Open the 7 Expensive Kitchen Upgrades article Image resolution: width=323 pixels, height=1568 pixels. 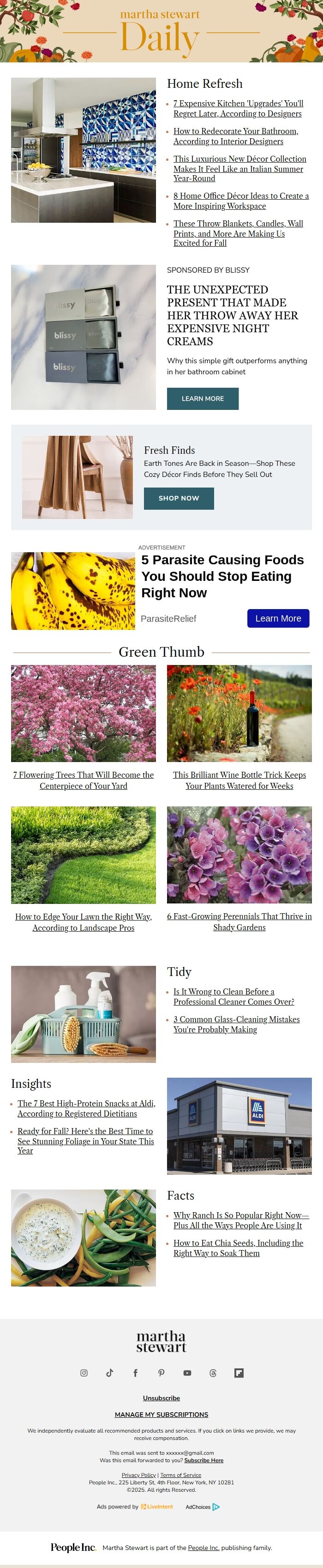[x=238, y=108]
